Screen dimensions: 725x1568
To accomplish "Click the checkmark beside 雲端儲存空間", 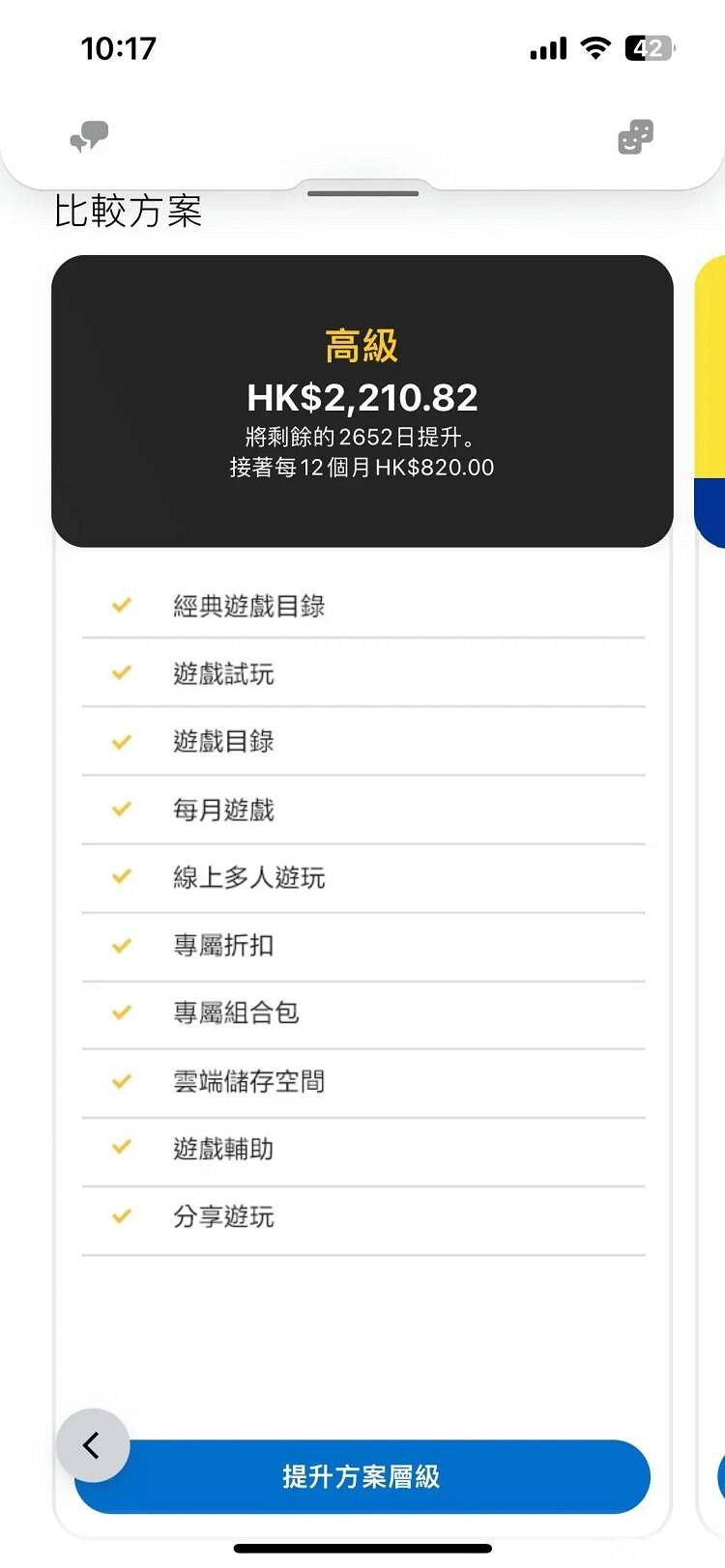I will [x=121, y=1081].
